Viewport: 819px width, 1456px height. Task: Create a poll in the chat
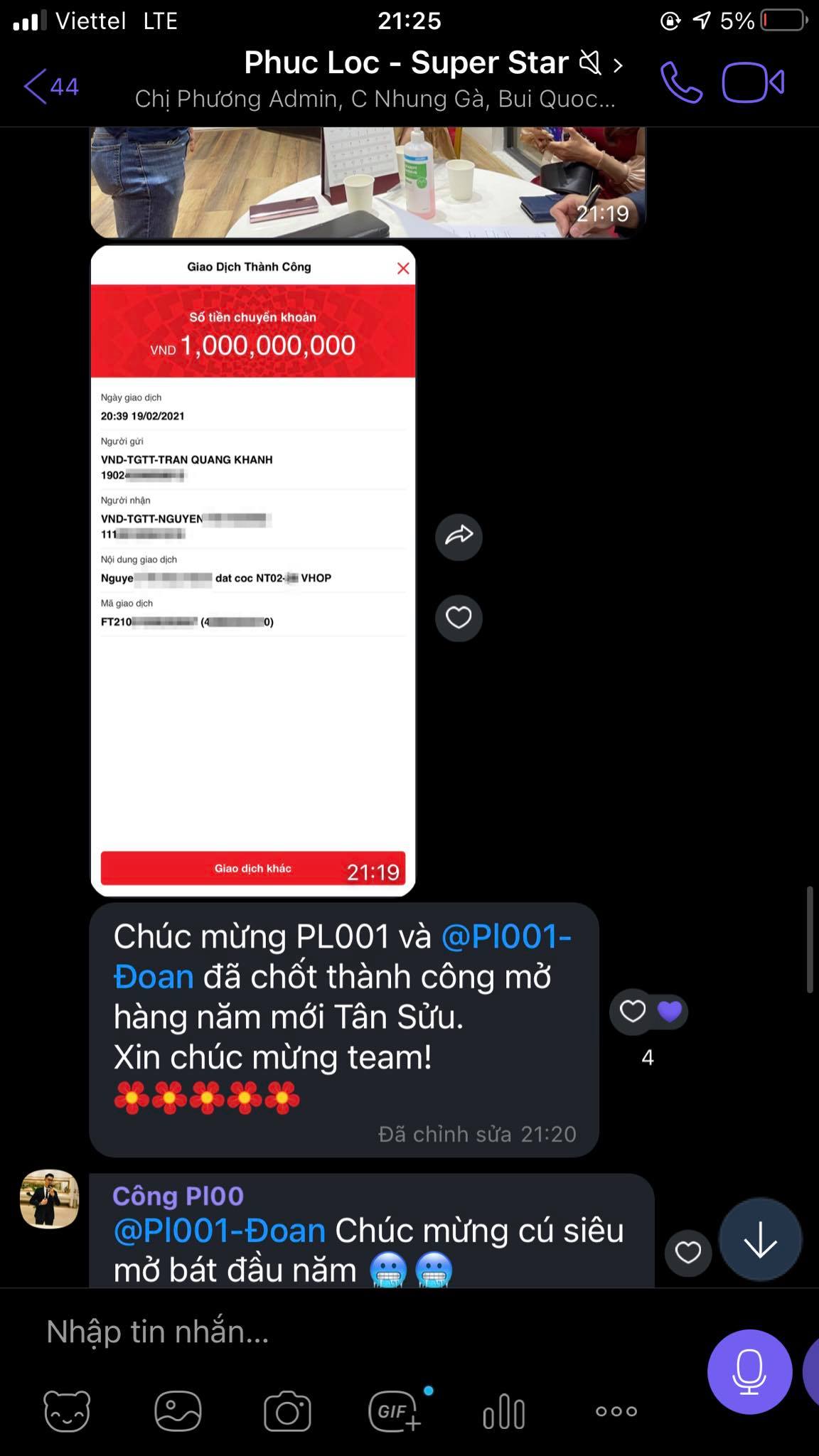click(503, 1411)
